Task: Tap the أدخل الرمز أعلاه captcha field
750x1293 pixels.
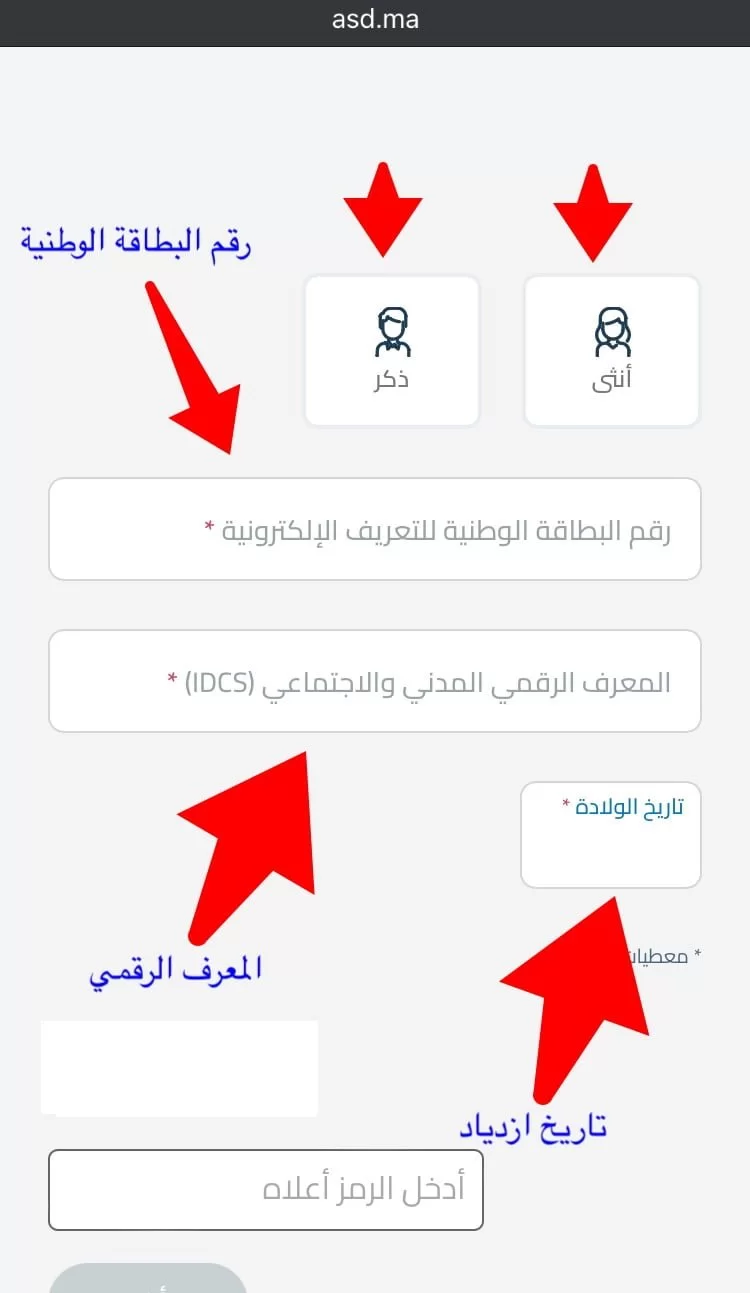Action: [x=265, y=1190]
